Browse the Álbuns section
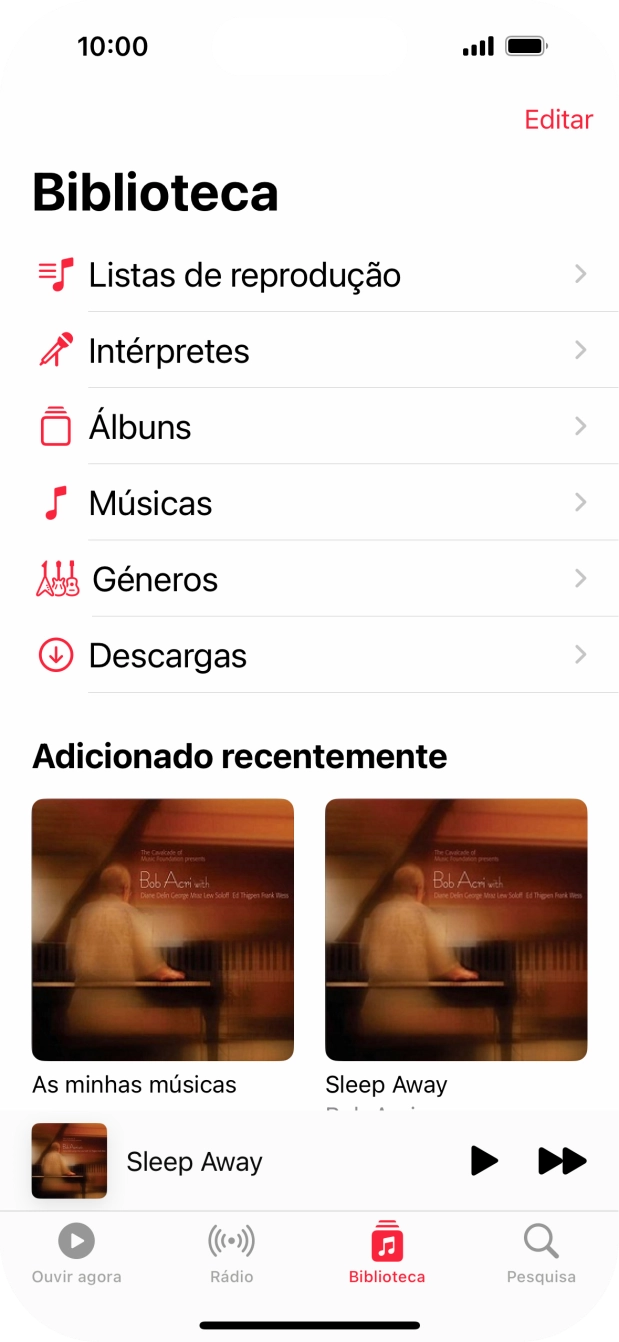 pos(309,427)
